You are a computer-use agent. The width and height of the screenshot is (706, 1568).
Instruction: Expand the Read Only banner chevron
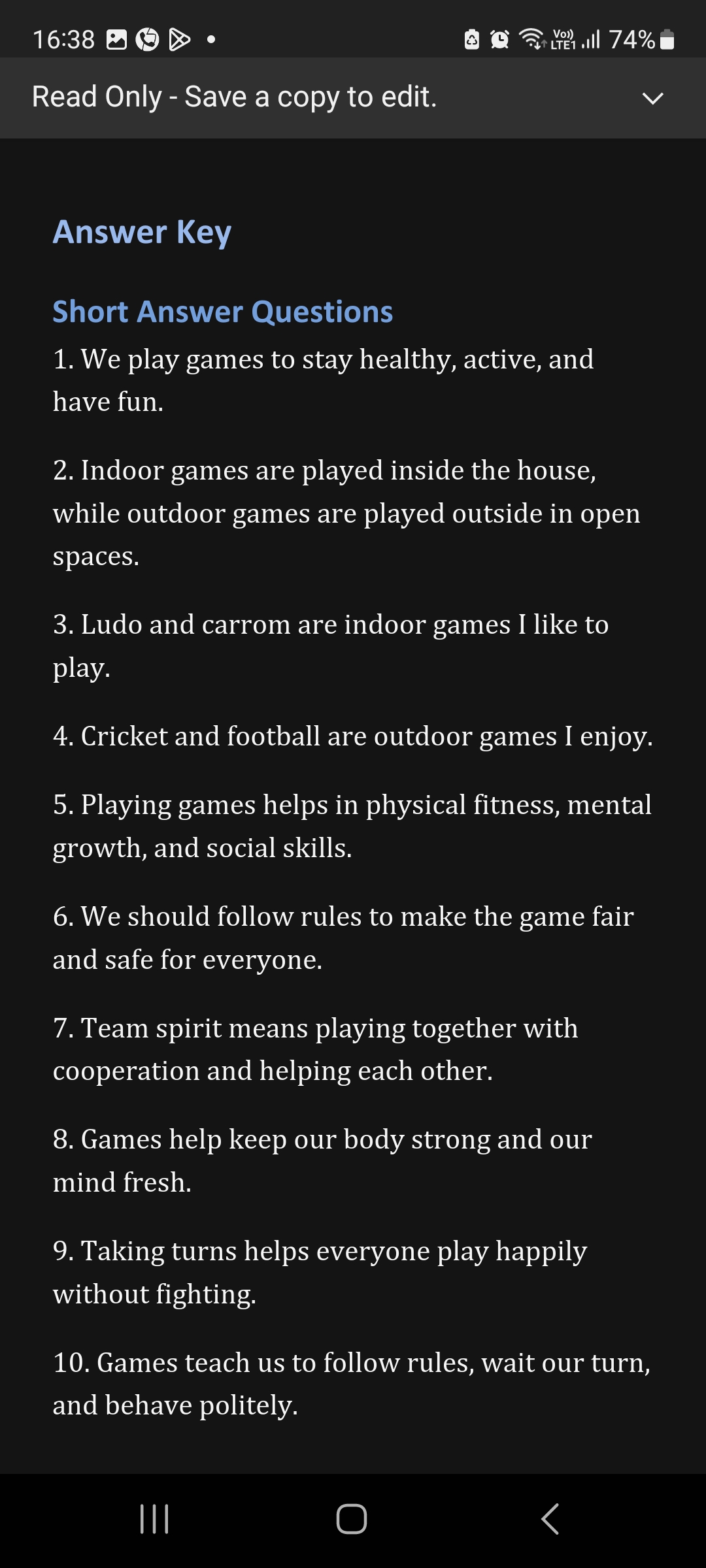pos(652,99)
